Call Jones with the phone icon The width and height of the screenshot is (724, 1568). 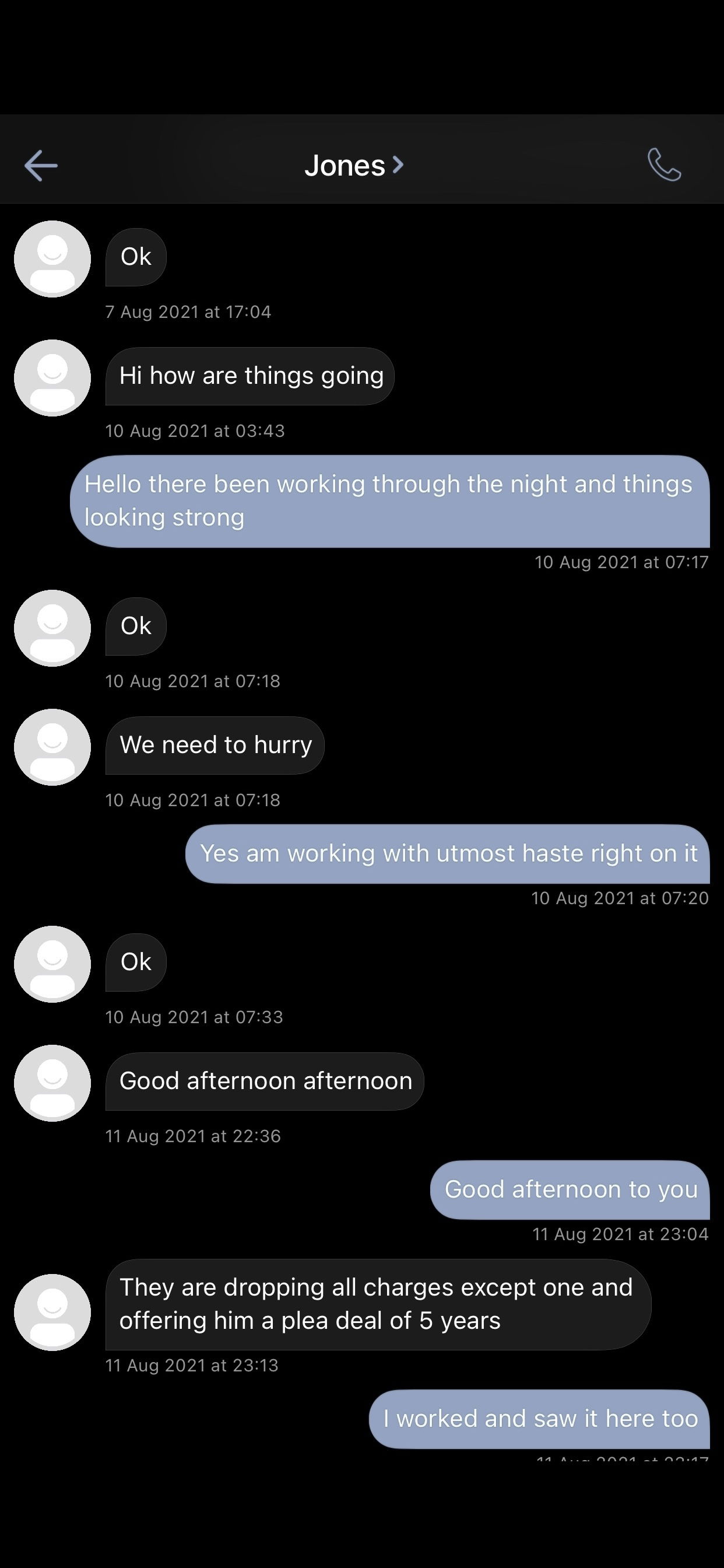tap(665, 165)
